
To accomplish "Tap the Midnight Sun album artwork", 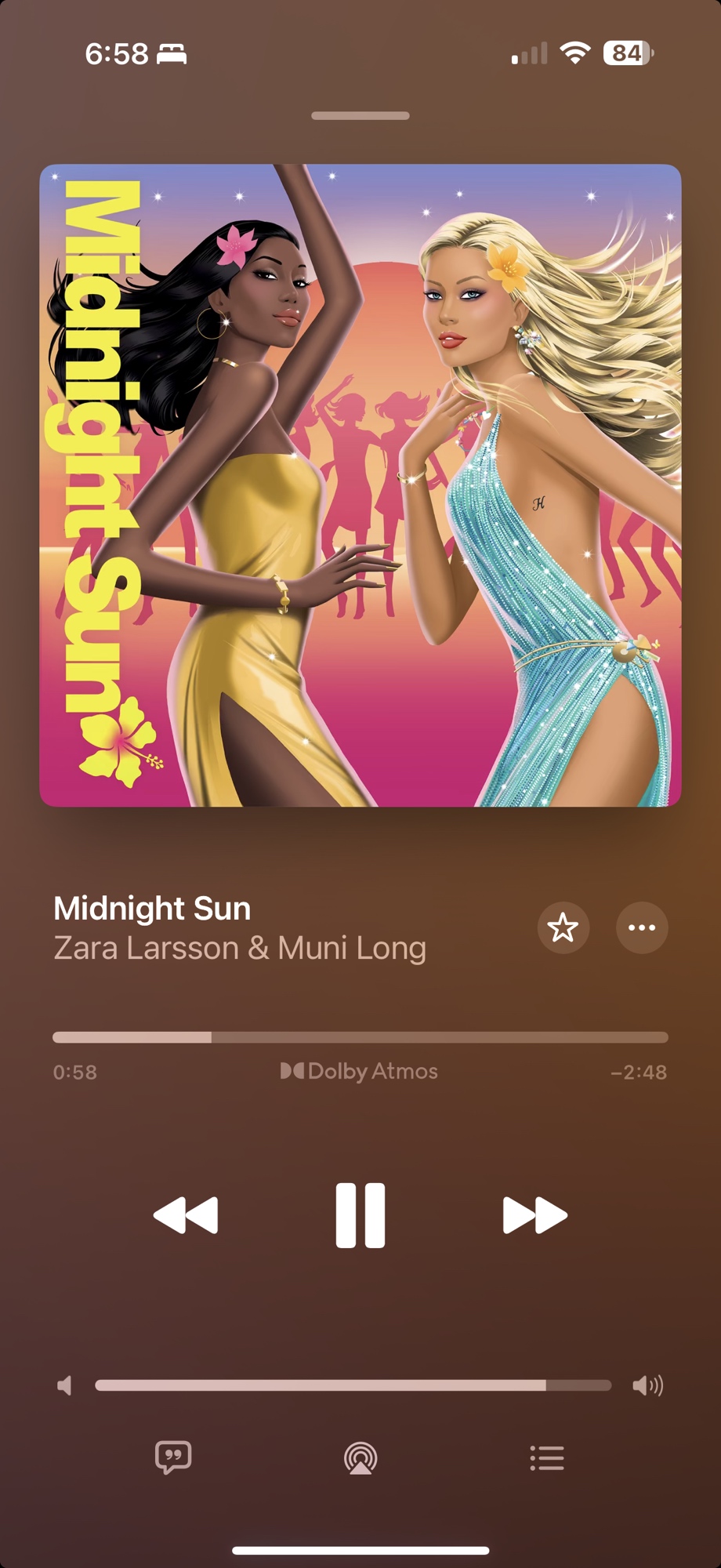I will [360, 485].
